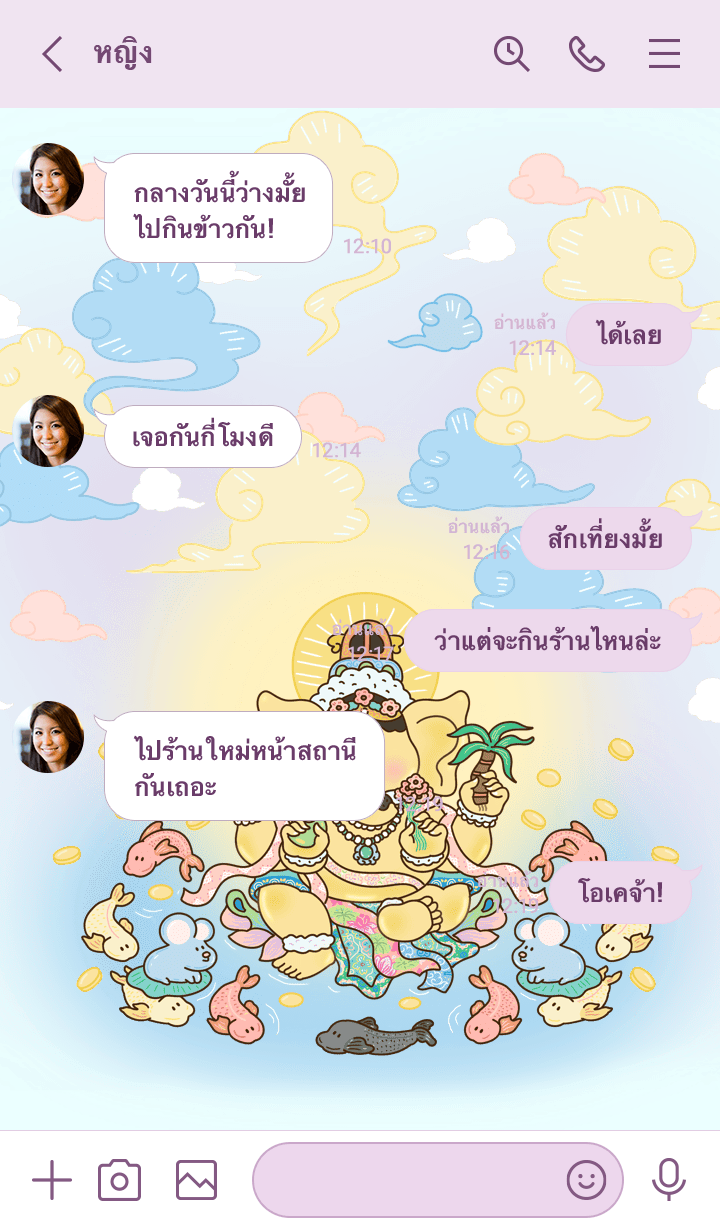
Task: Search within this chat
Action: tap(511, 54)
